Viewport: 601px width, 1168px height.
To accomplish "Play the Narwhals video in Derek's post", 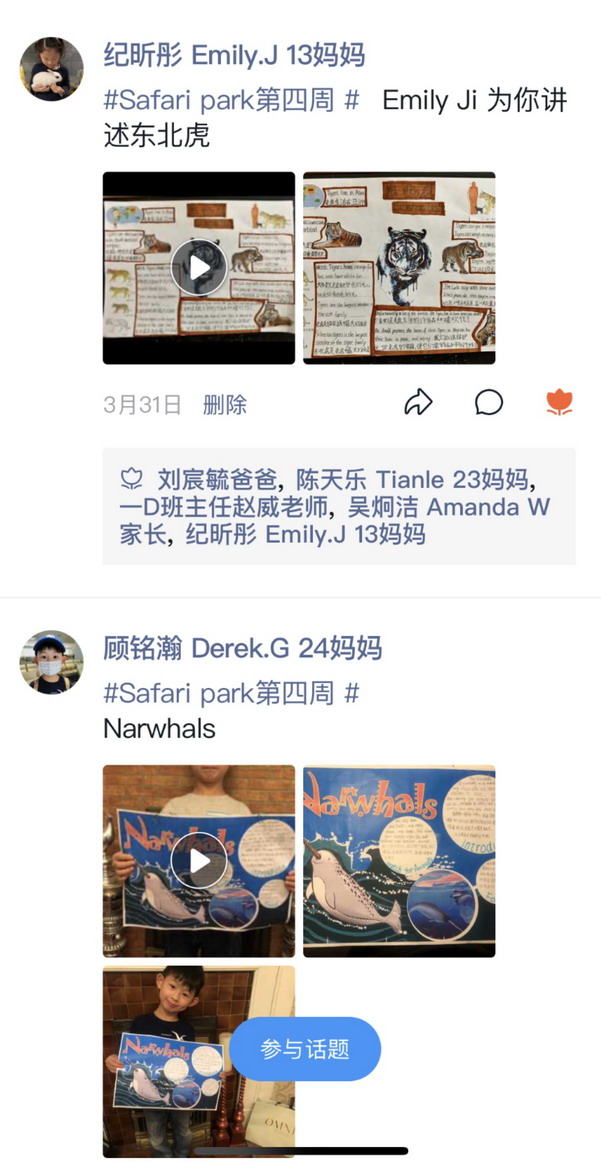I will tap(199, 861).
